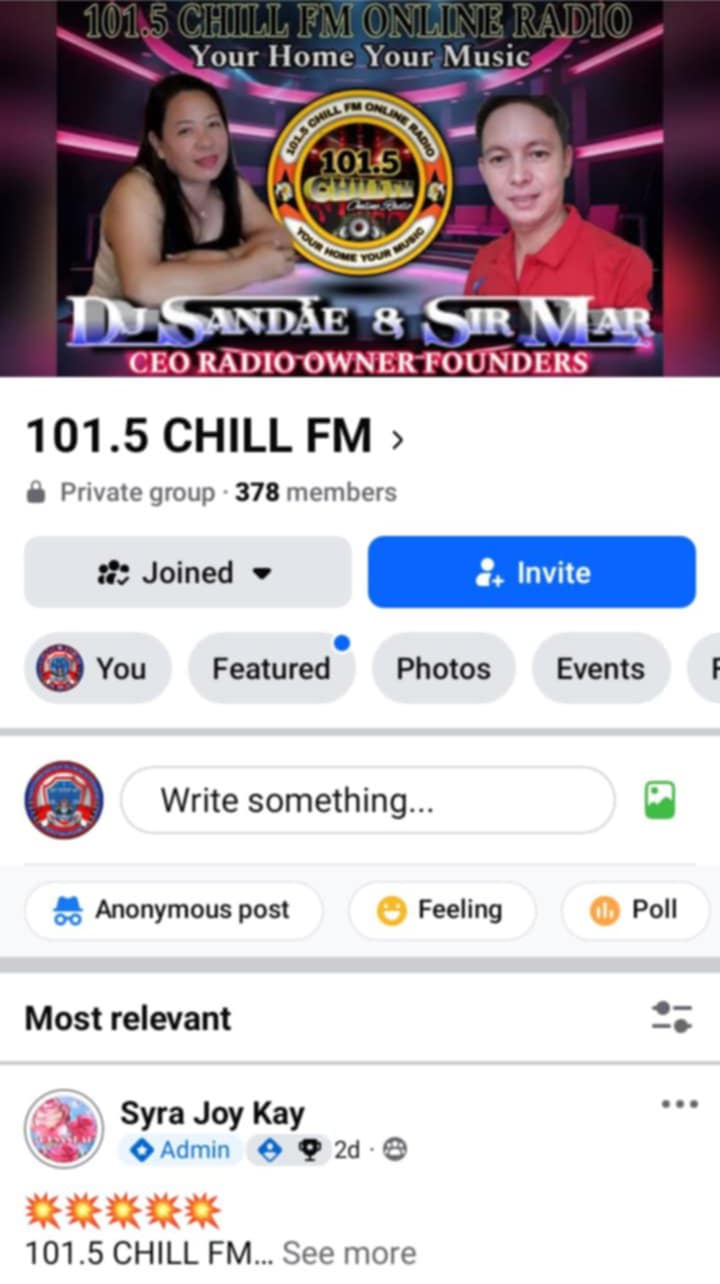
Task: Create an Anonymous post
Action: click(x=173, y=910)
